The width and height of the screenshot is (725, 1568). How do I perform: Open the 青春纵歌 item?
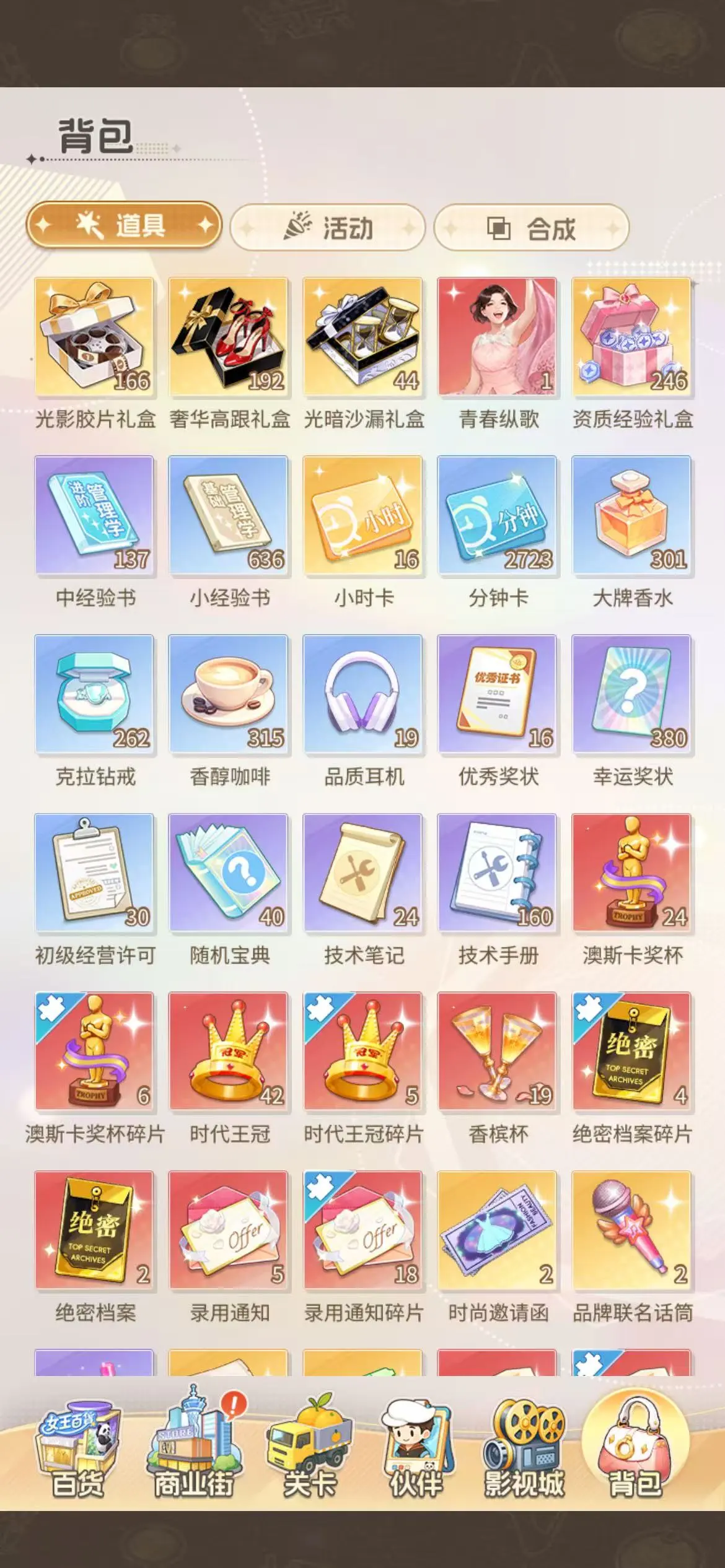(498, 337)
